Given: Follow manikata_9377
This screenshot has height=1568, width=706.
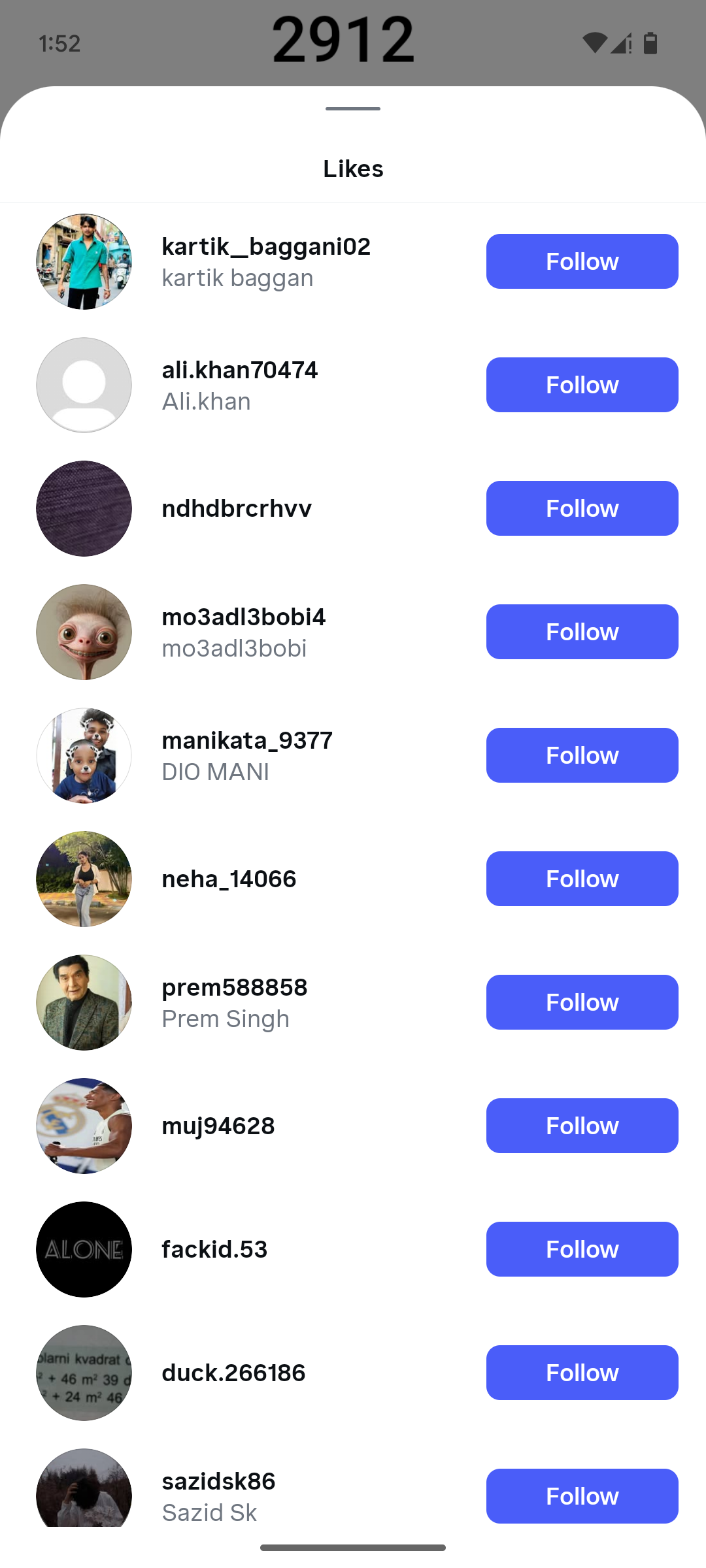Looking at the screenshot, I should (582, 755).
